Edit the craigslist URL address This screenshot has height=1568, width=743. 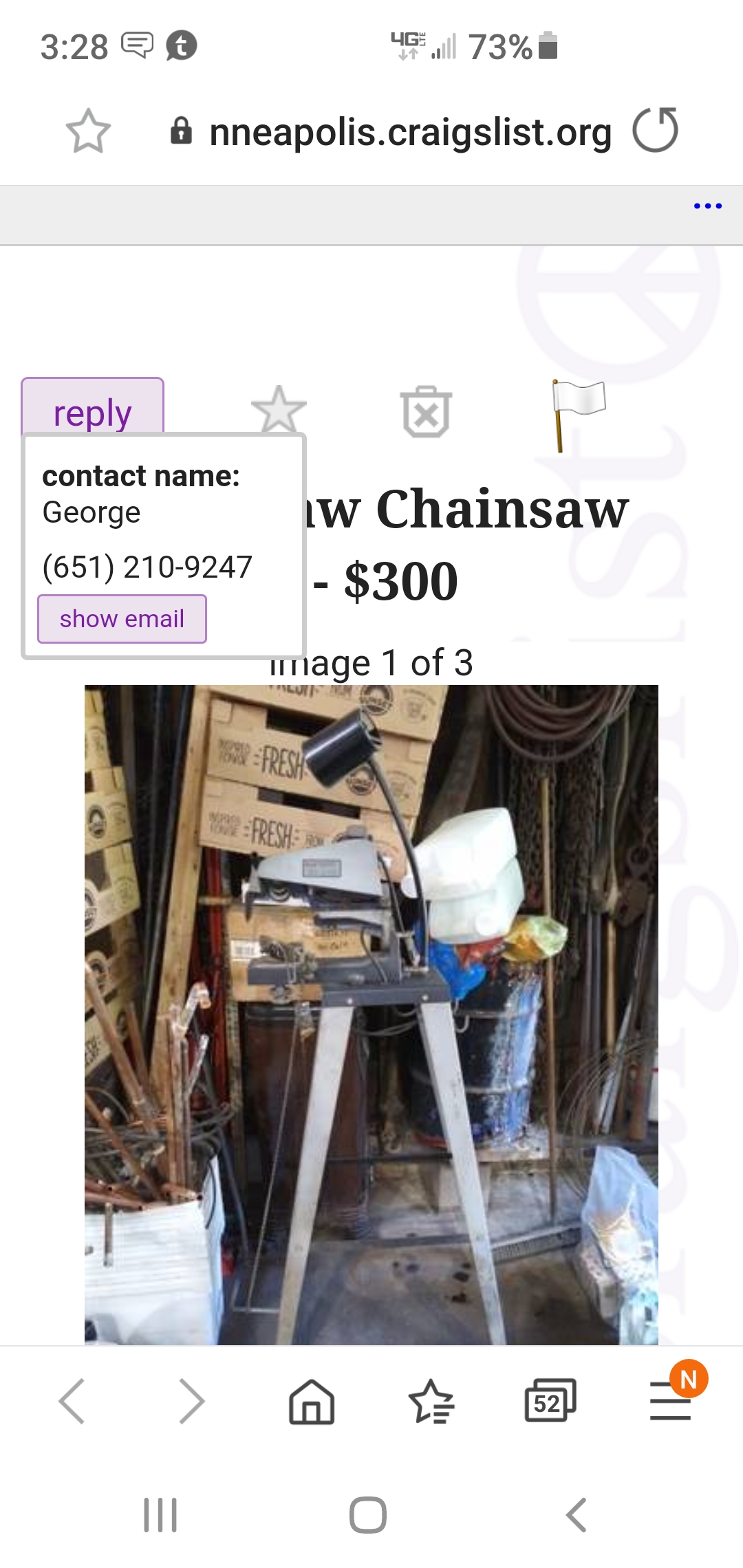pos(410,132)
